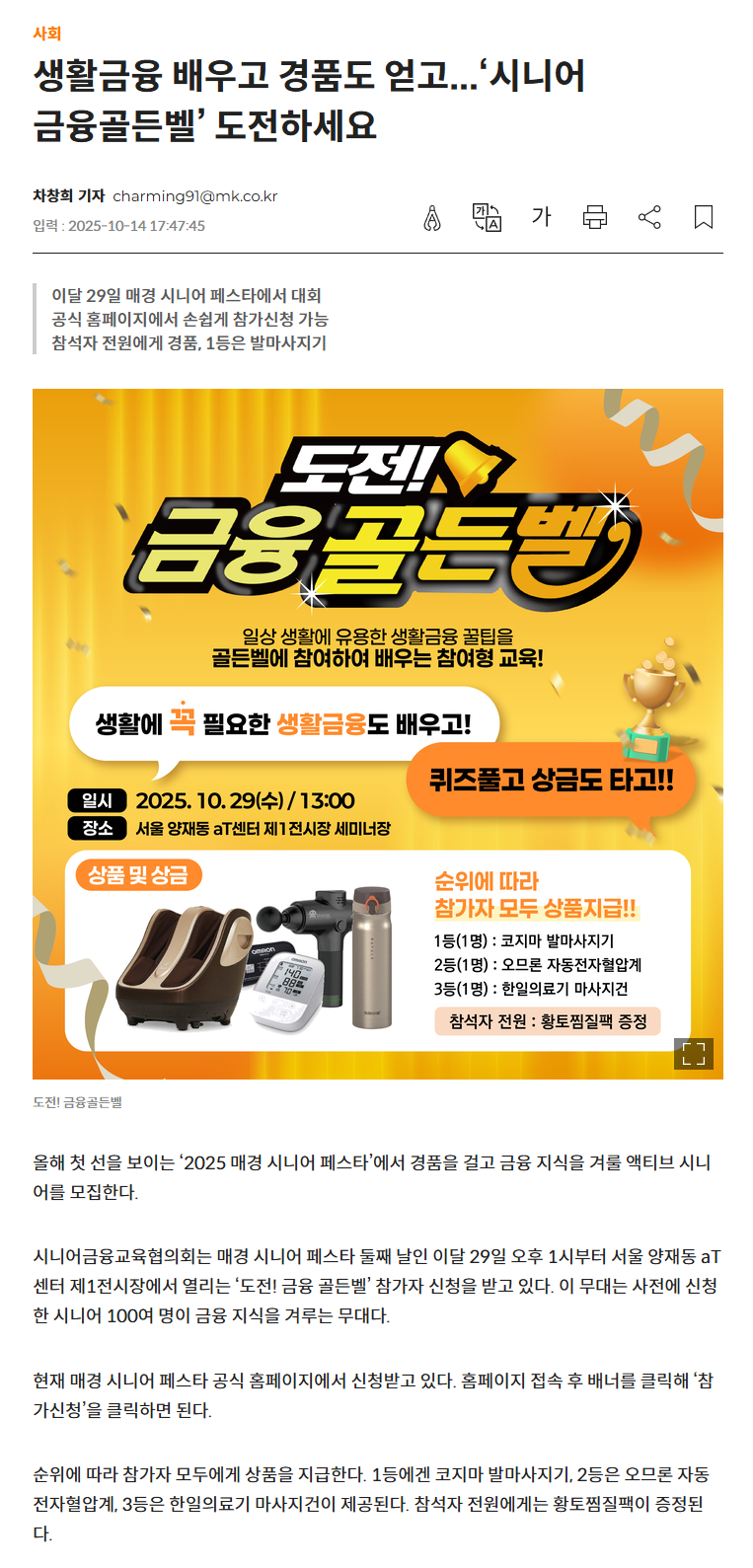753x1568 pixels.
Task: Email reporter at charming91@mk.co.kr
Action: click(x=195, y=196)
